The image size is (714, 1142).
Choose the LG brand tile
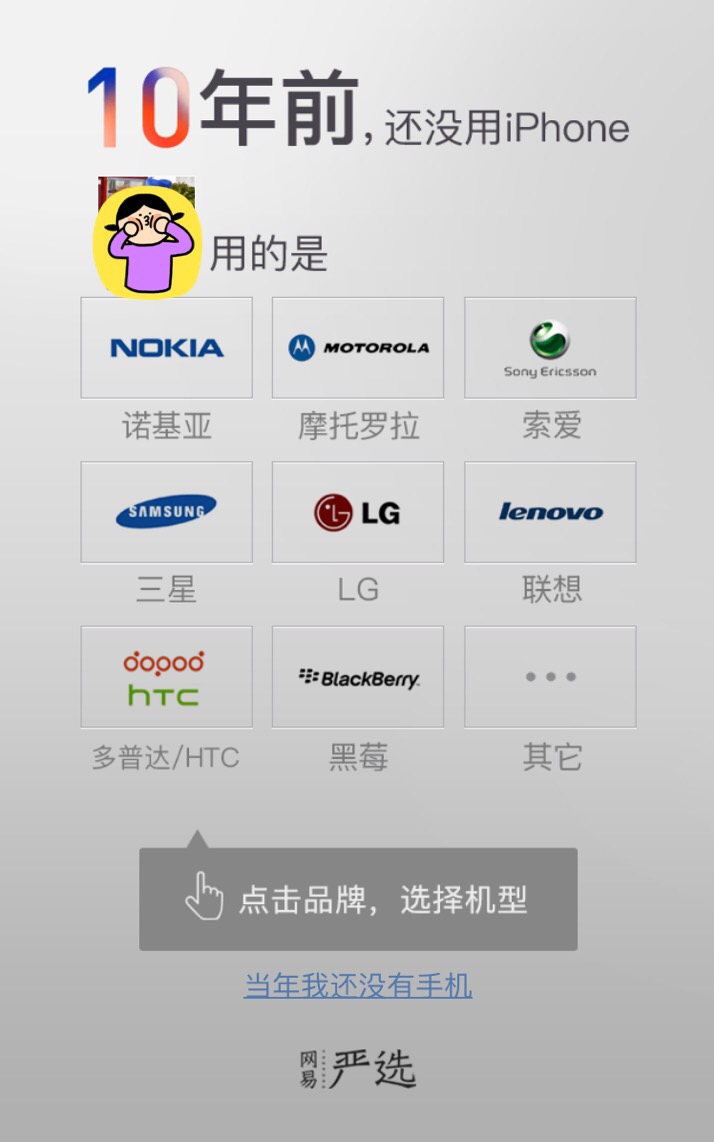point(358,512)
